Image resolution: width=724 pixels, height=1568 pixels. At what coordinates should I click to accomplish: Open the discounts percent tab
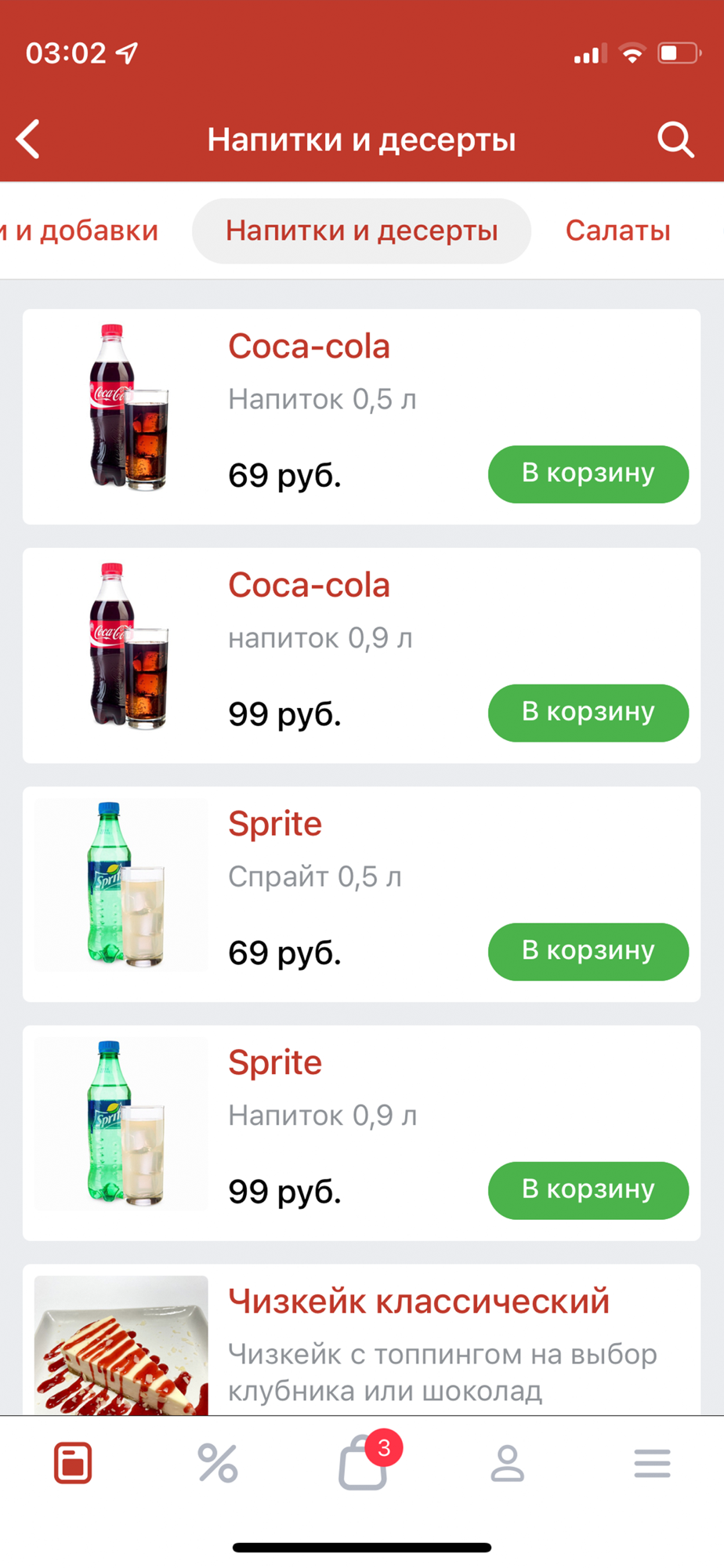coord(218,1463)
